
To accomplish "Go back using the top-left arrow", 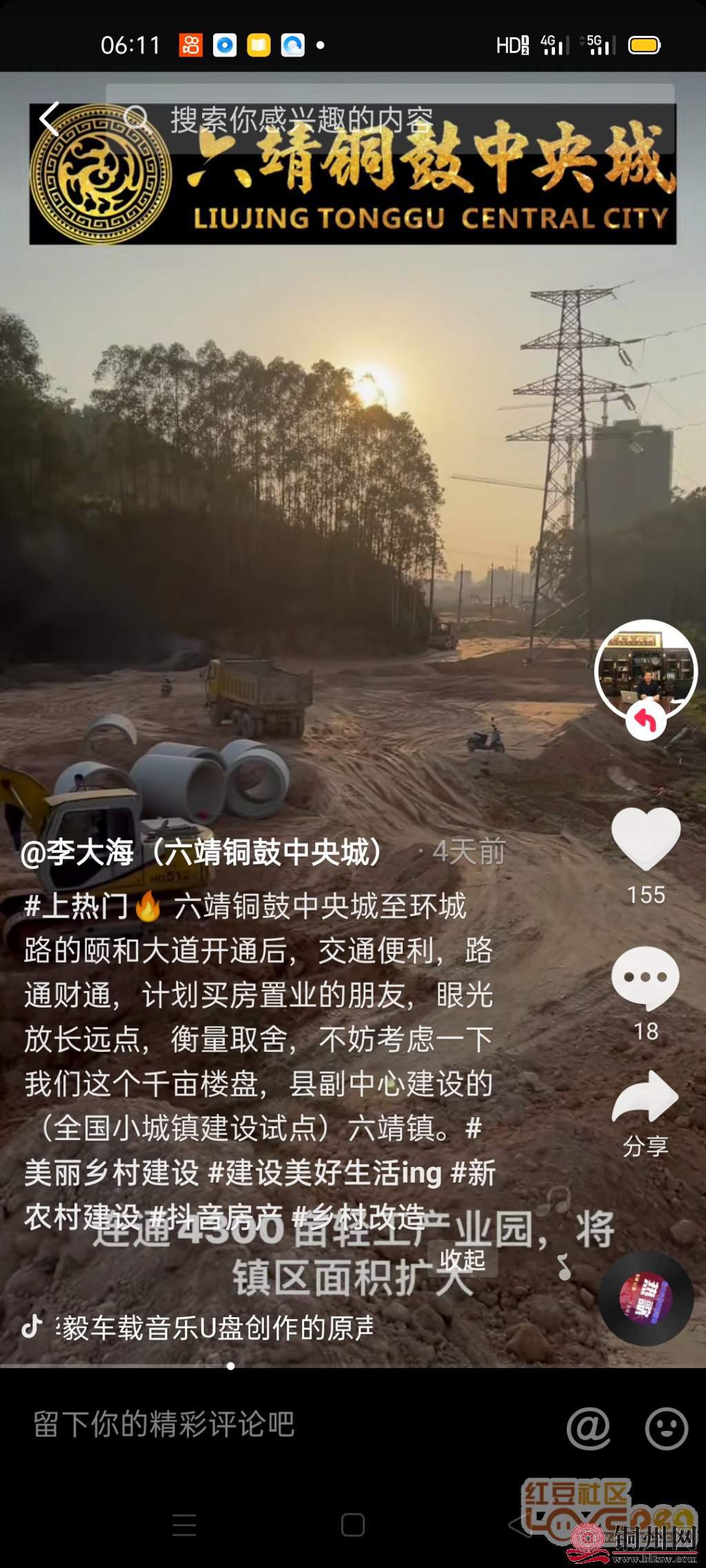I will point(50,119).
